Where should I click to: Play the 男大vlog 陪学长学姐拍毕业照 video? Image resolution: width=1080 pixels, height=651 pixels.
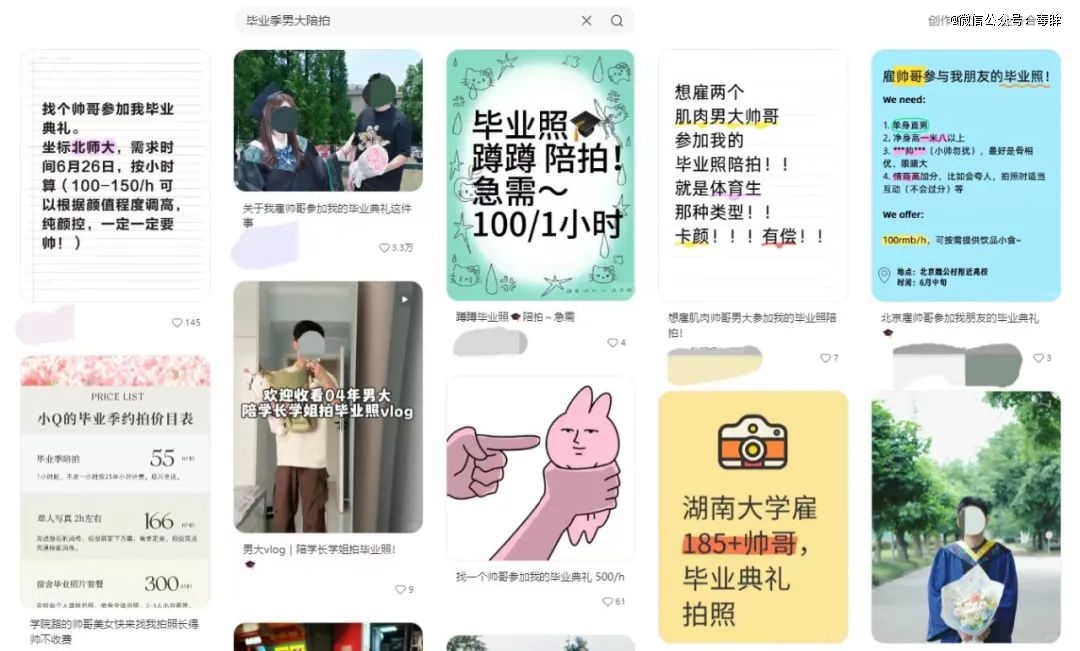tap(328, 407)
